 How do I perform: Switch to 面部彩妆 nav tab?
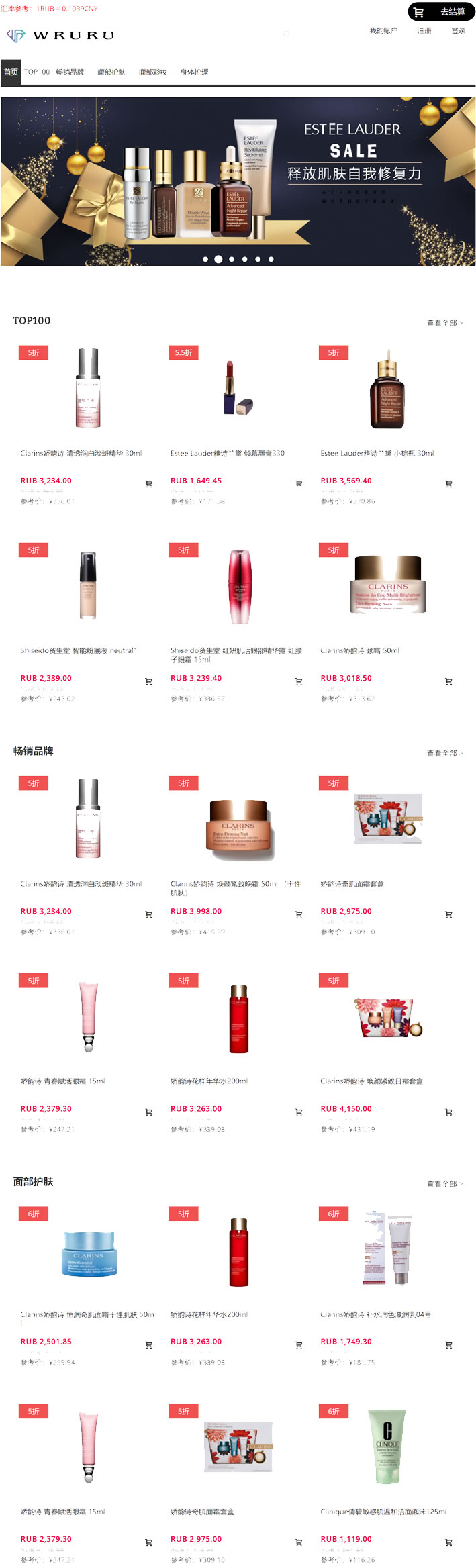click(152, 72)
